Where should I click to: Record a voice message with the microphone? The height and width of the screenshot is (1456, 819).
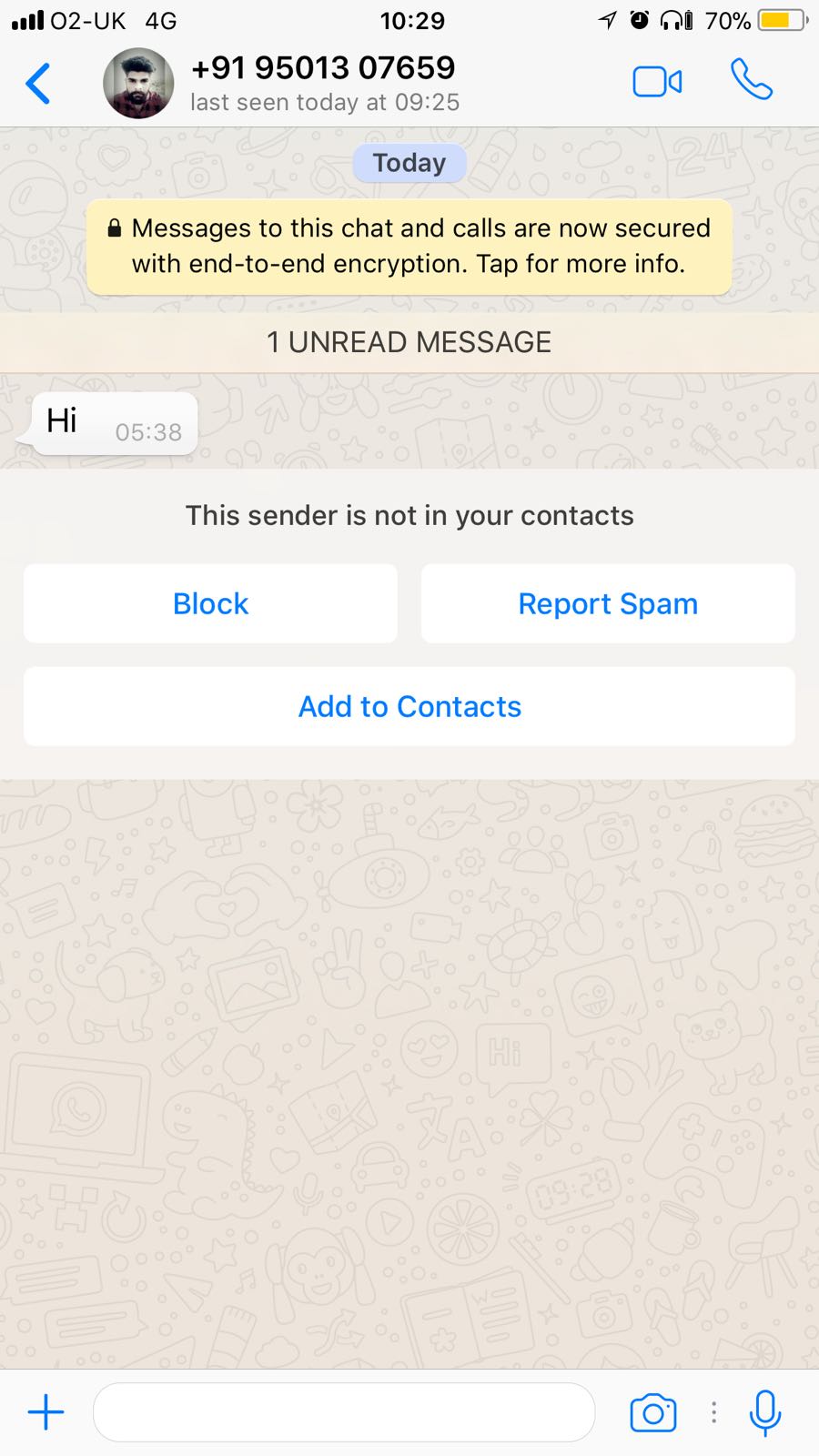(765, 1412)
